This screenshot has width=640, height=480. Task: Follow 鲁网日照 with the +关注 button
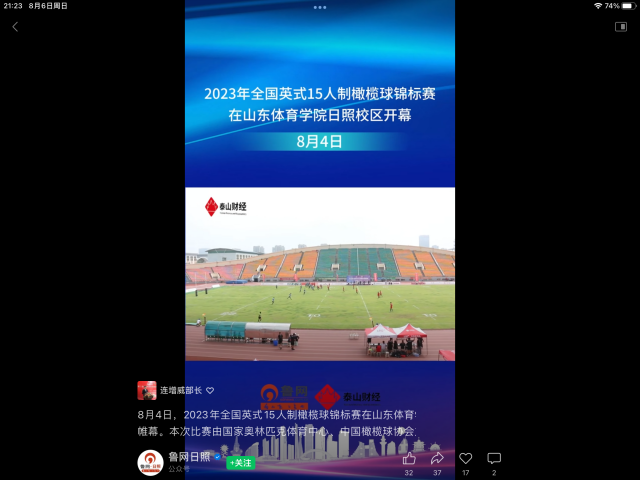pyautogui.click(x=241, y=463)
